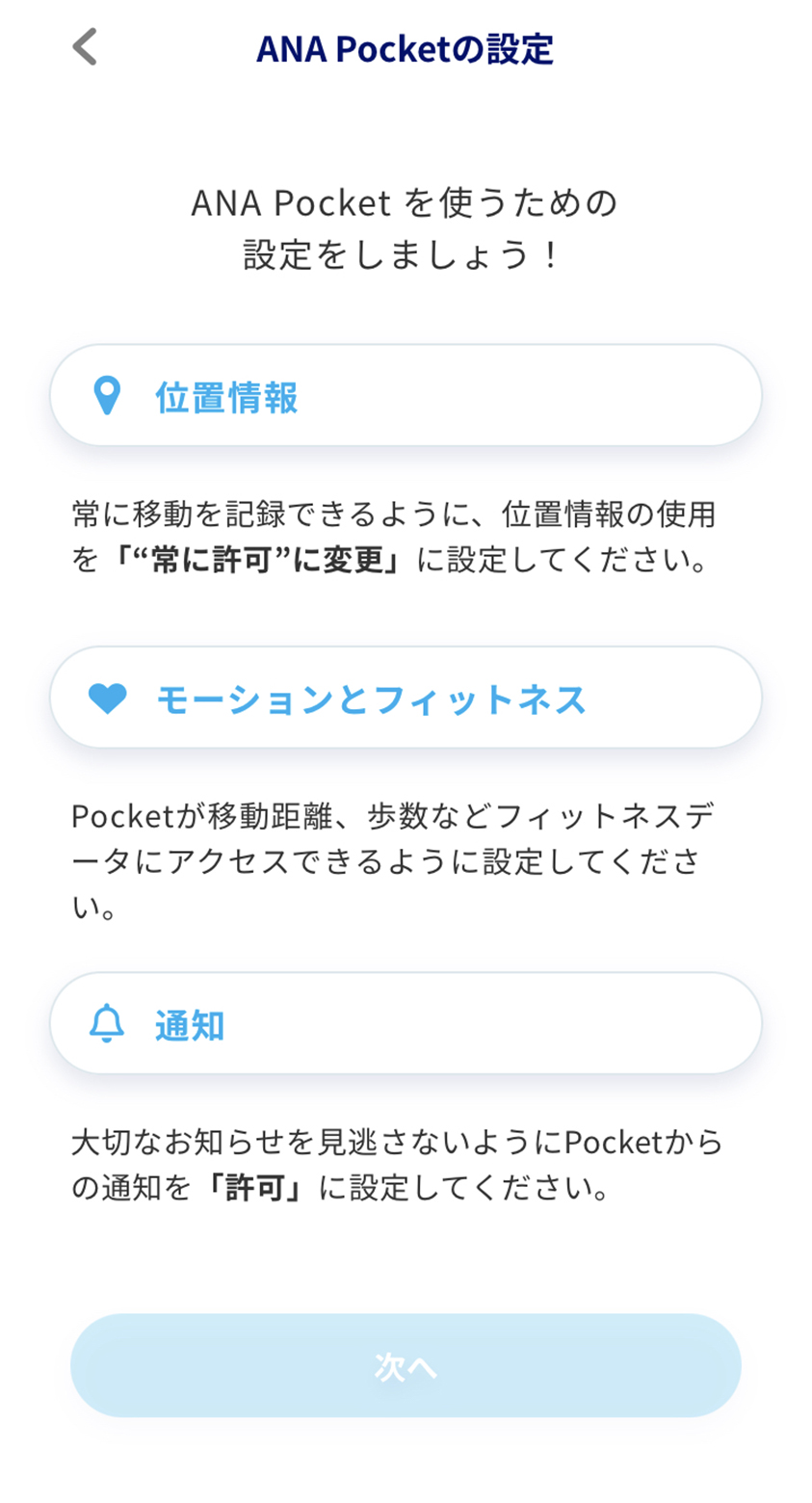
Task: Tap the 次へ button to continue
Action: [x=406, y=1365]
